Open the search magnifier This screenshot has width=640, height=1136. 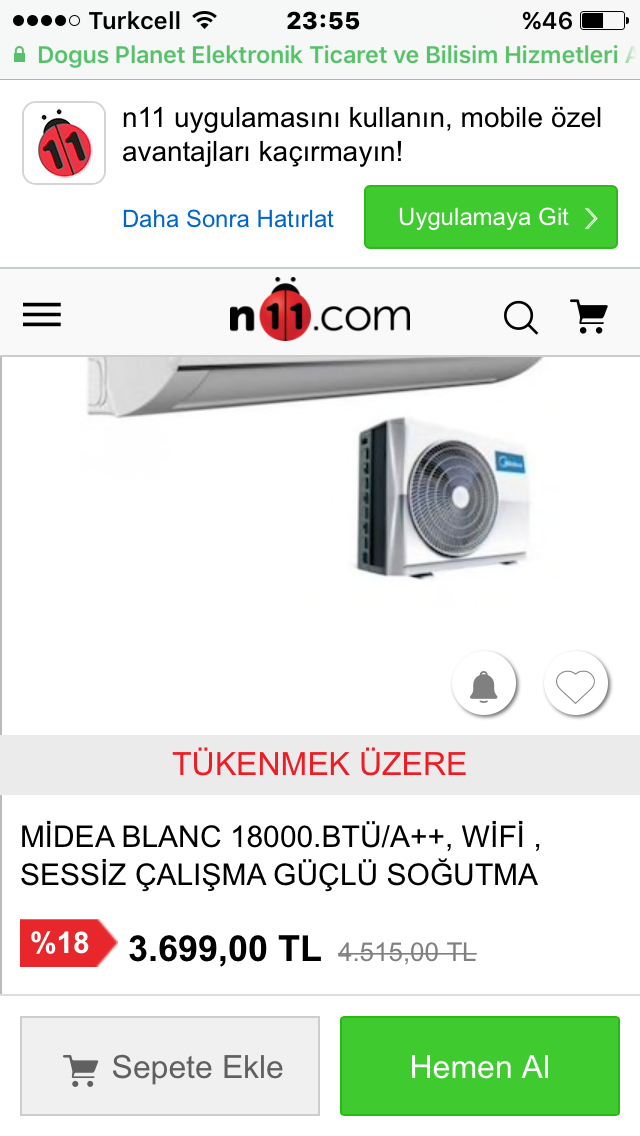(520, 317)
